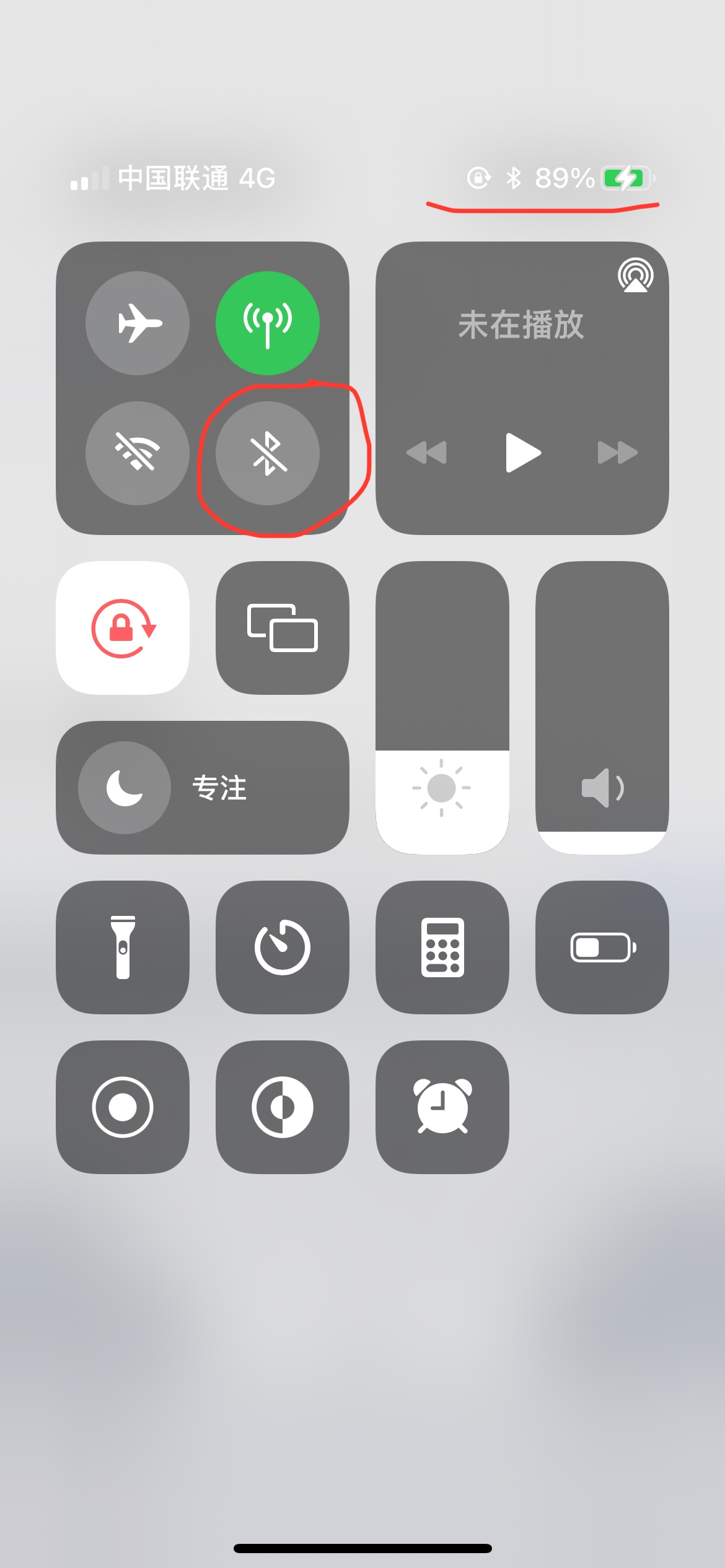Screen dimensions: 725x1568
Task: Toggle low power mode
Action: (x=602, y=947)
